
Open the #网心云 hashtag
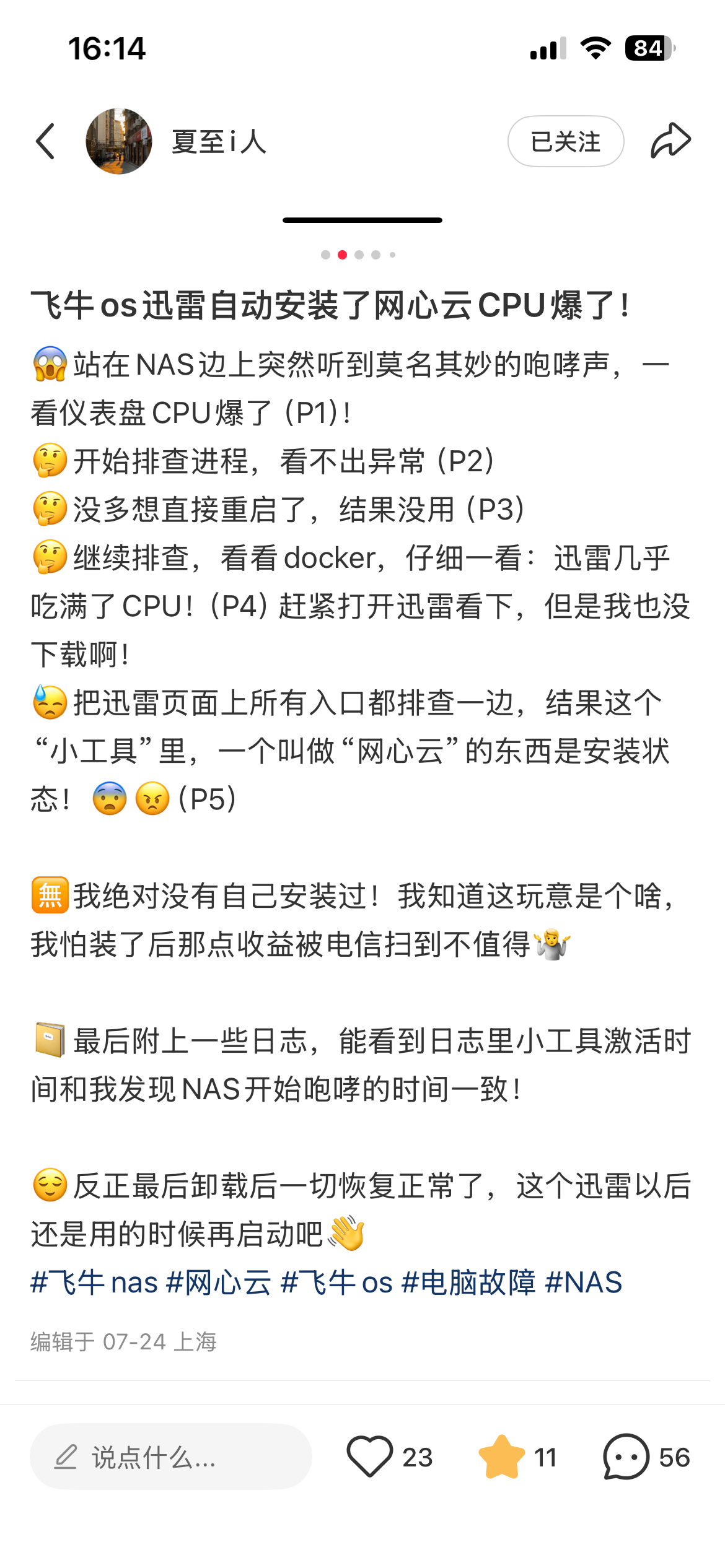(x=219, y=1282)
